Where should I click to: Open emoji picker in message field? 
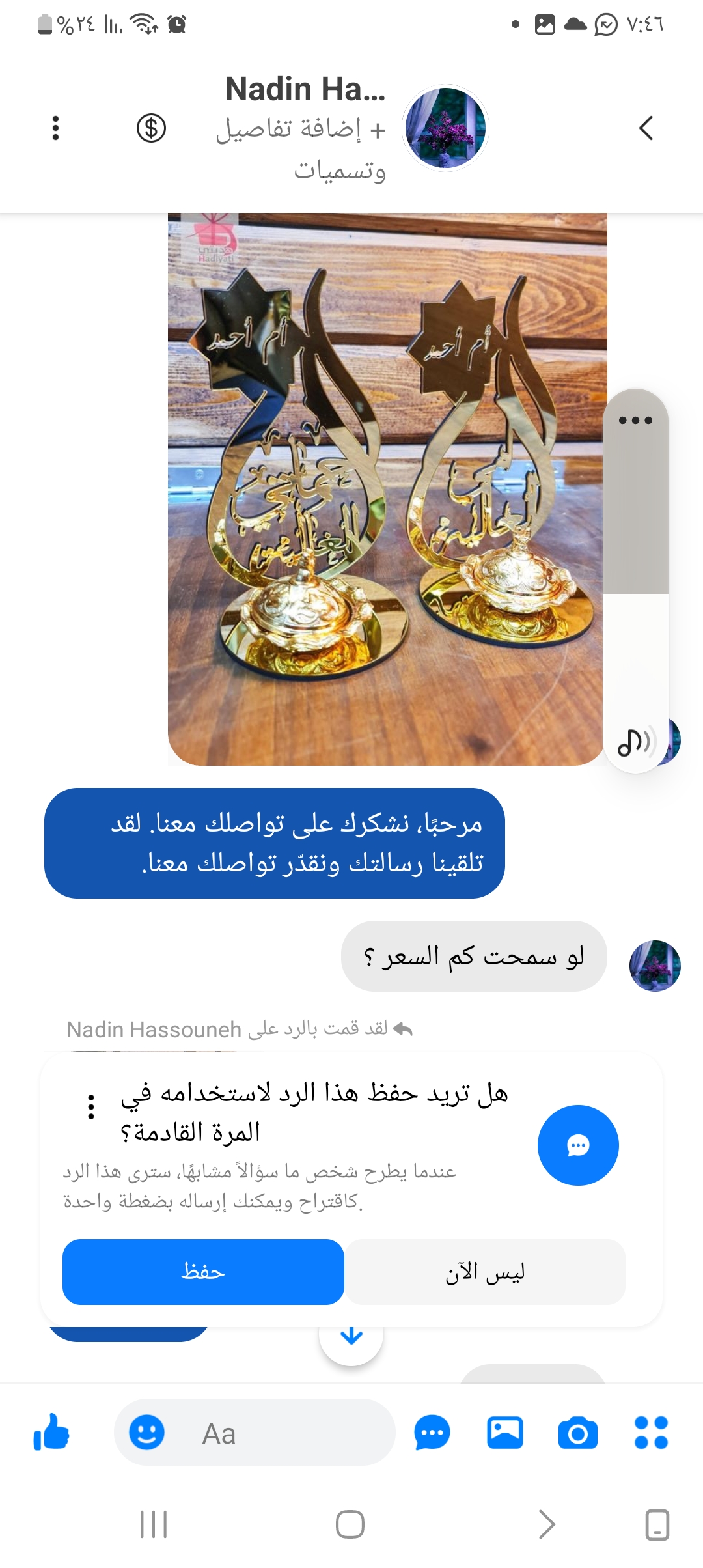146,1433
